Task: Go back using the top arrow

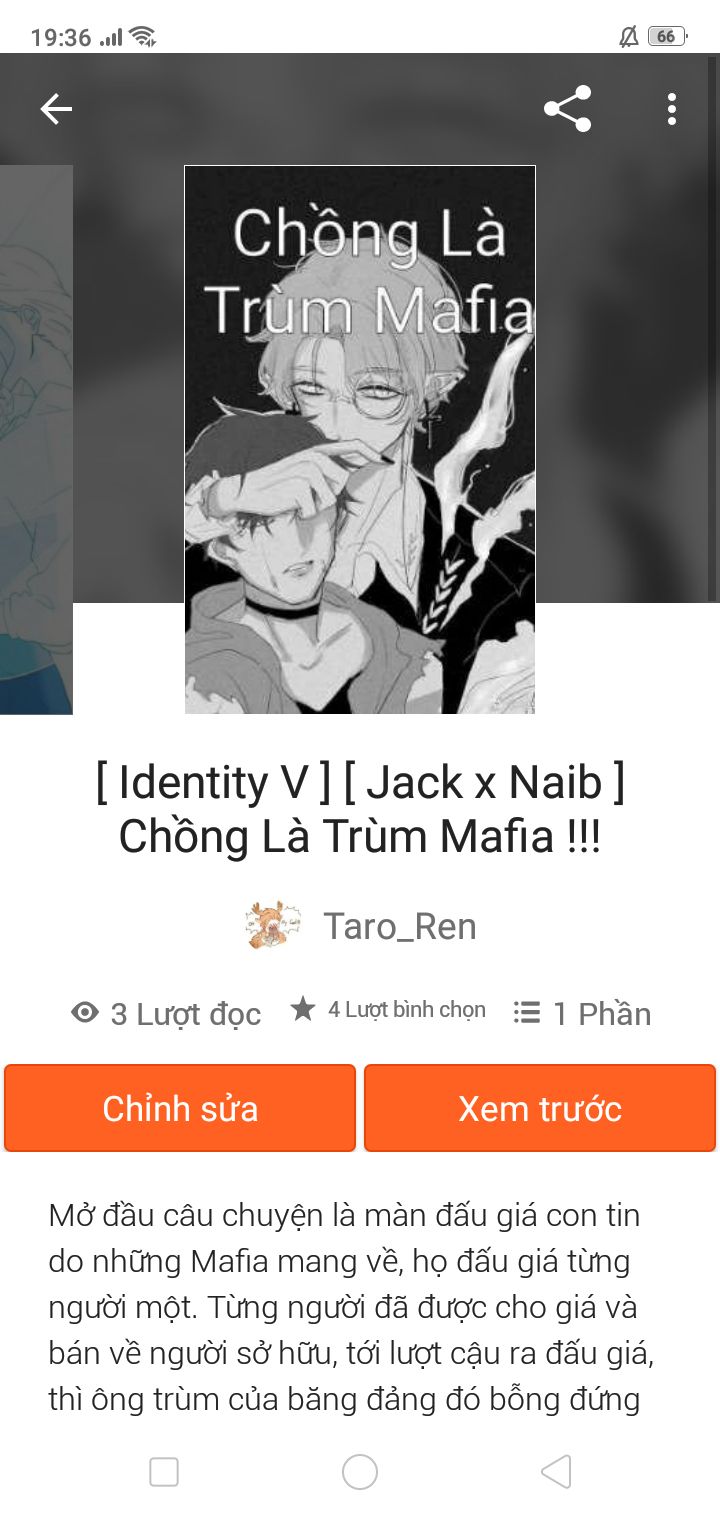Action: [56, 109]
